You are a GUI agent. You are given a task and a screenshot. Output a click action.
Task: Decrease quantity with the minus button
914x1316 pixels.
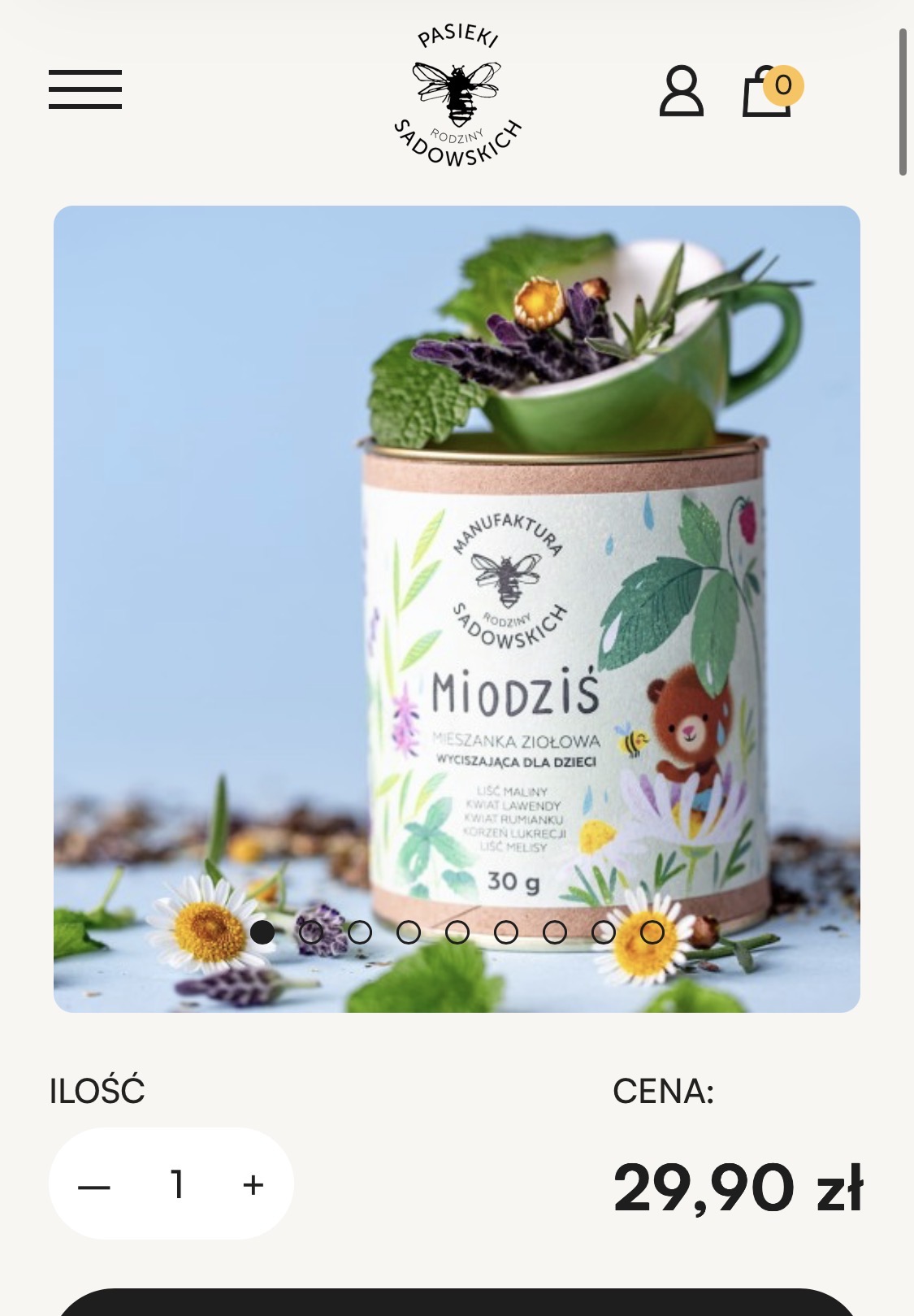[x=94, y=1187]
